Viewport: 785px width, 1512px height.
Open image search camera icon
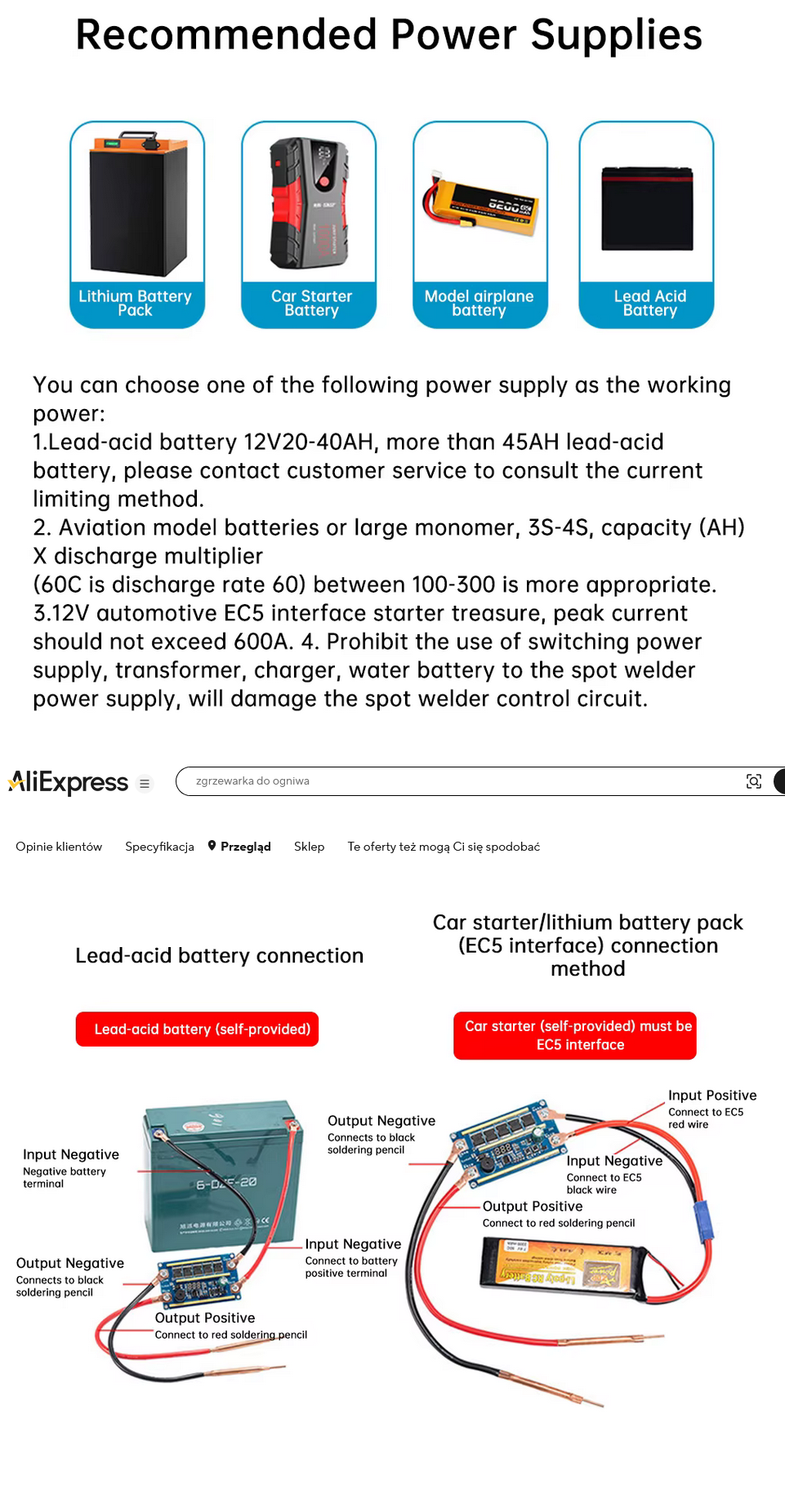754,781
